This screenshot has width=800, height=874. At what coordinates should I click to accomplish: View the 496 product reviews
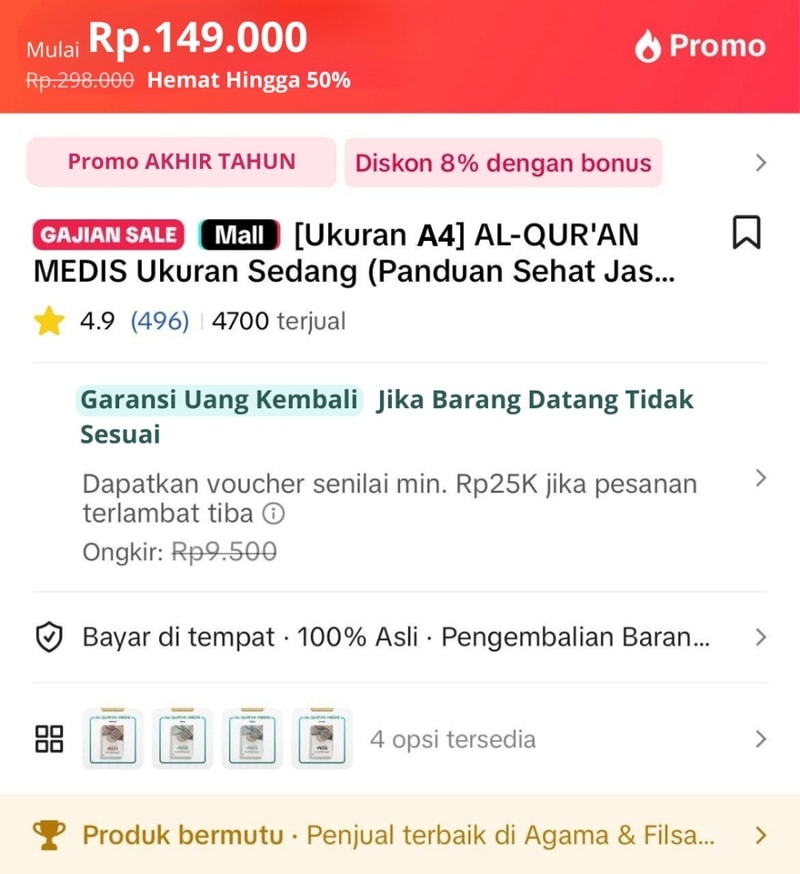pyautogui.click(x=159, y=321)
